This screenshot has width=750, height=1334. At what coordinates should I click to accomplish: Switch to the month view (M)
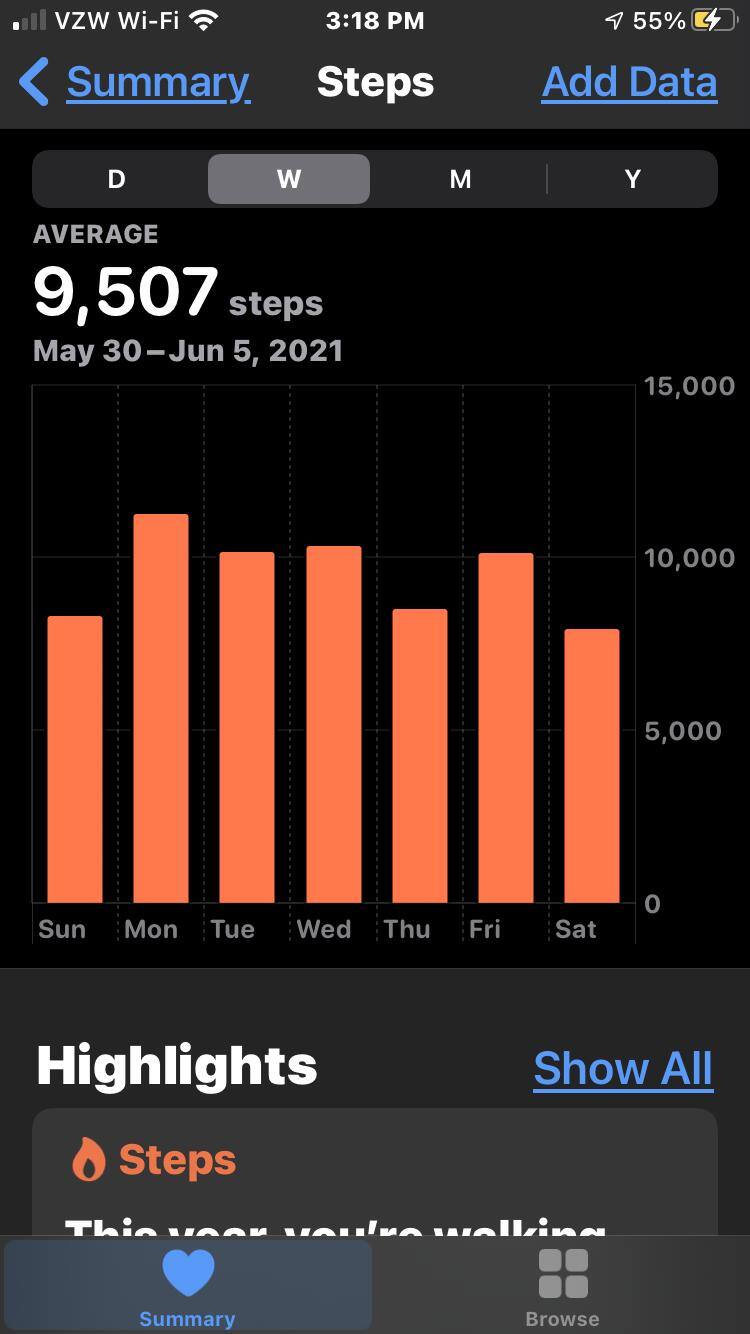tap(460, 179)
